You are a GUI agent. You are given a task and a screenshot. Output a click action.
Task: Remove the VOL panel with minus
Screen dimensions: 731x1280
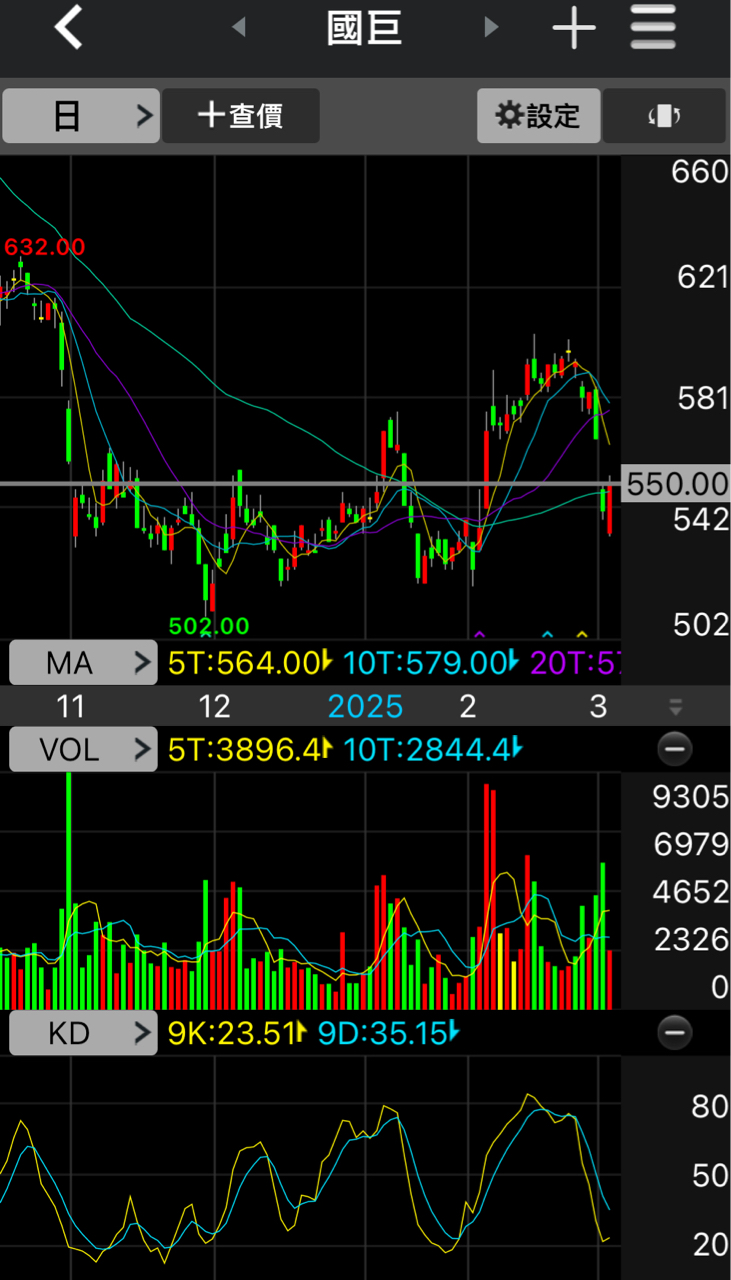675,749
